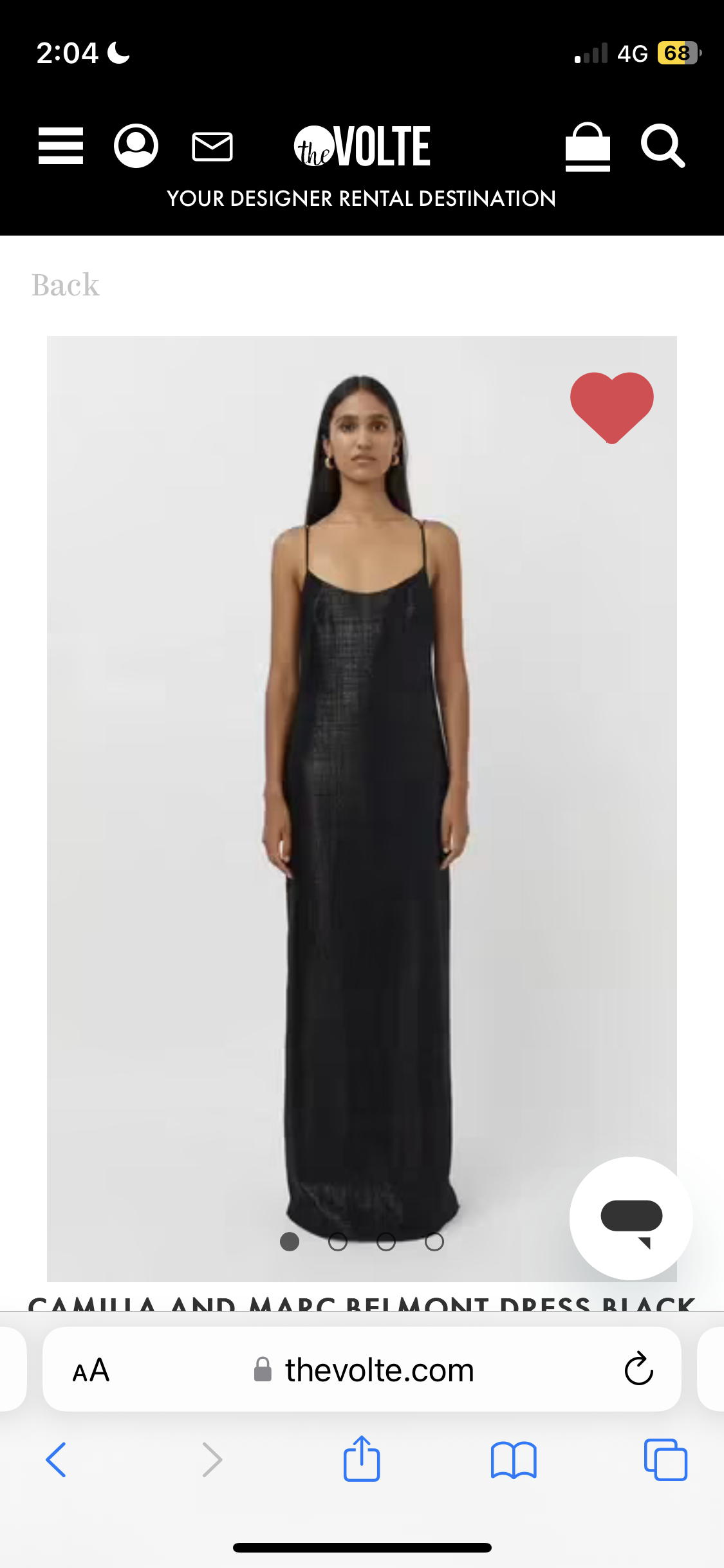Reload the thevolte.com page

[x=638, y=1368]
